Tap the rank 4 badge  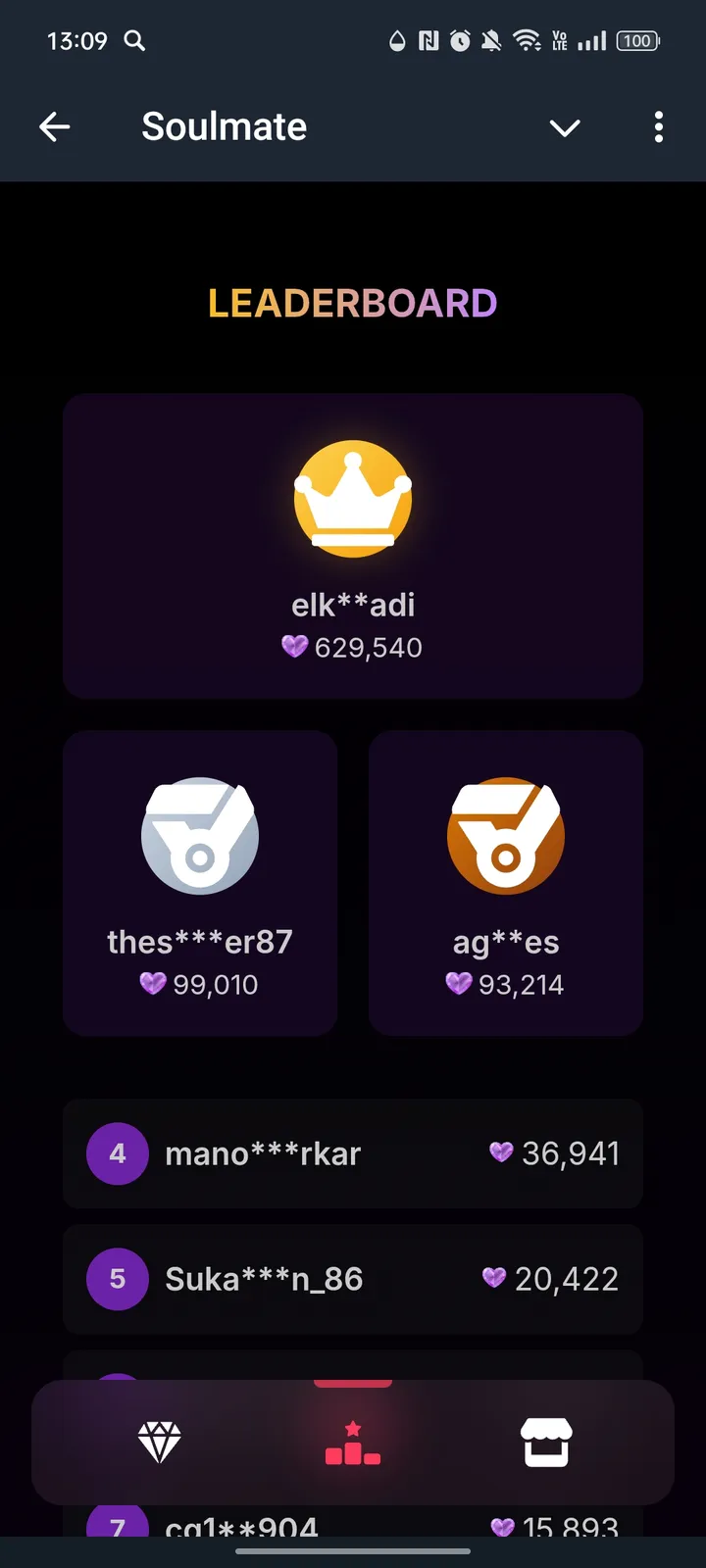point(117,1153)
